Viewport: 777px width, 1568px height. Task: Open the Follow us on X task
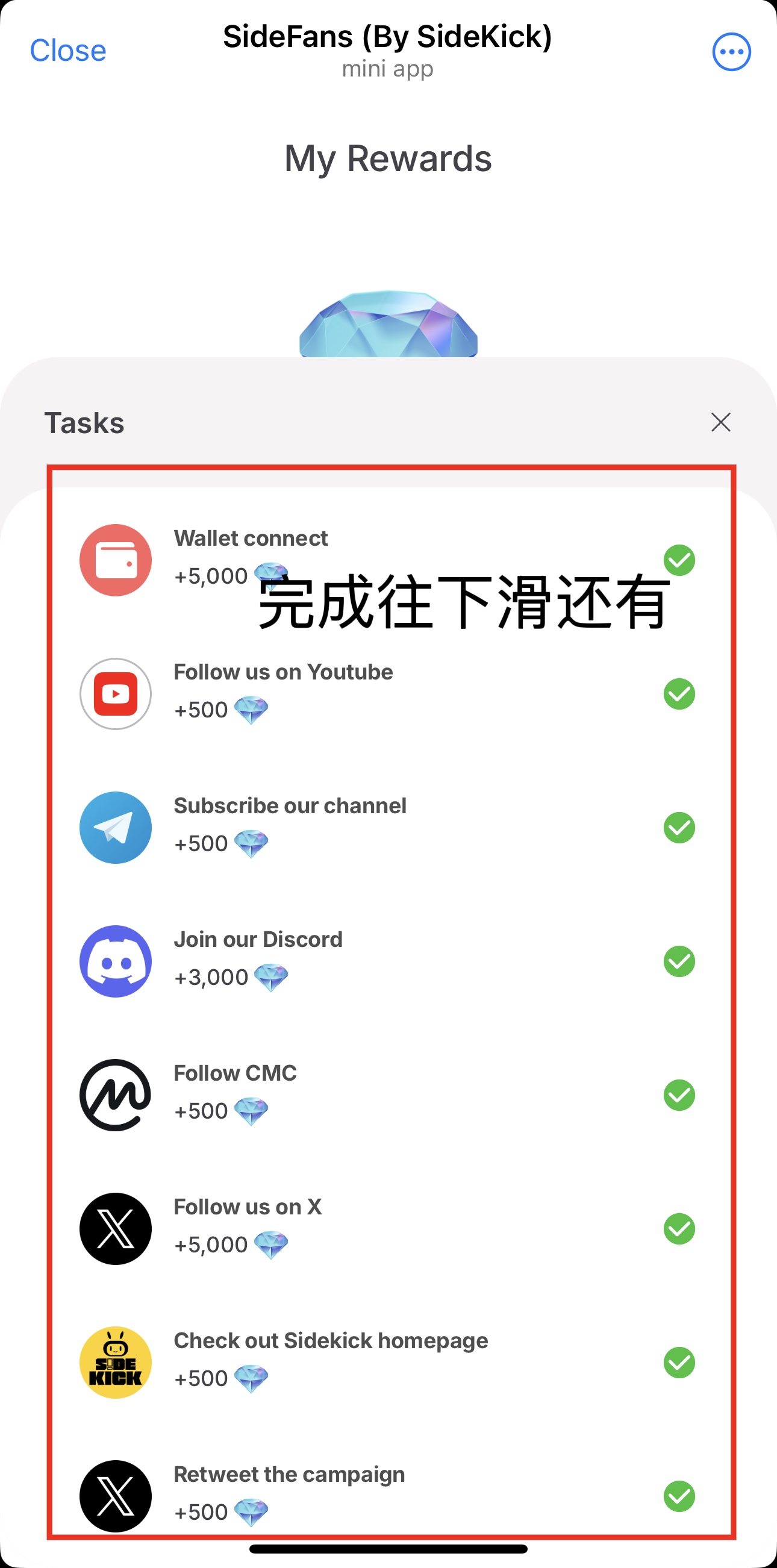tap(388, 1229)
